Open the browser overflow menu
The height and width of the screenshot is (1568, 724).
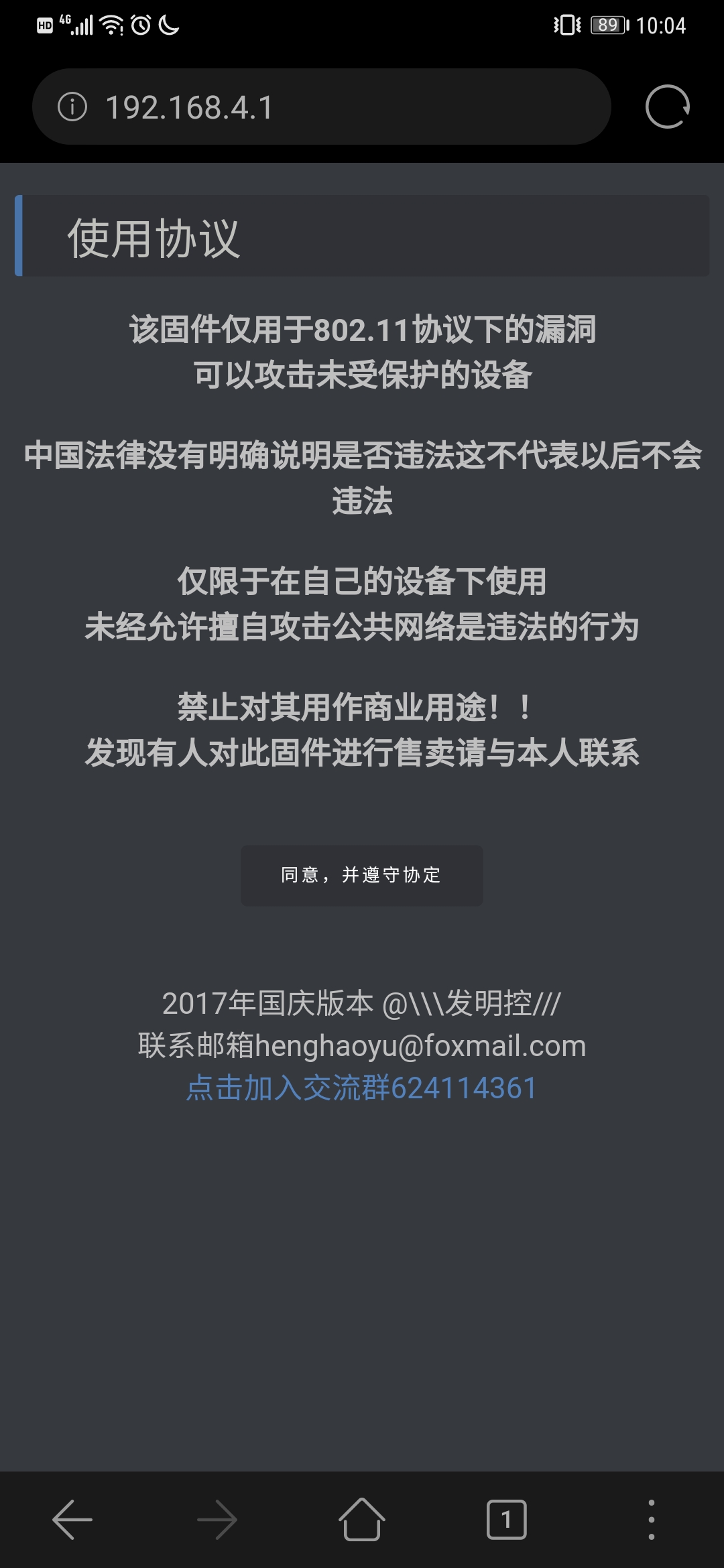pyautogui.click(x=651, y=1520)
